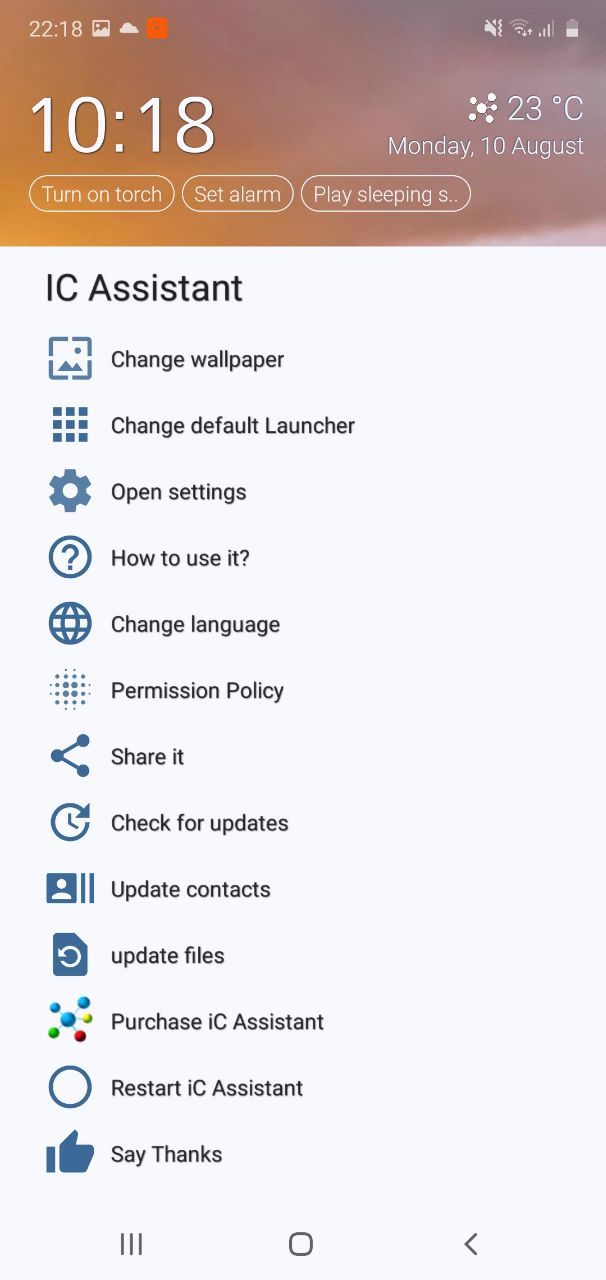Choose Change language

click(x=195, y=624)
